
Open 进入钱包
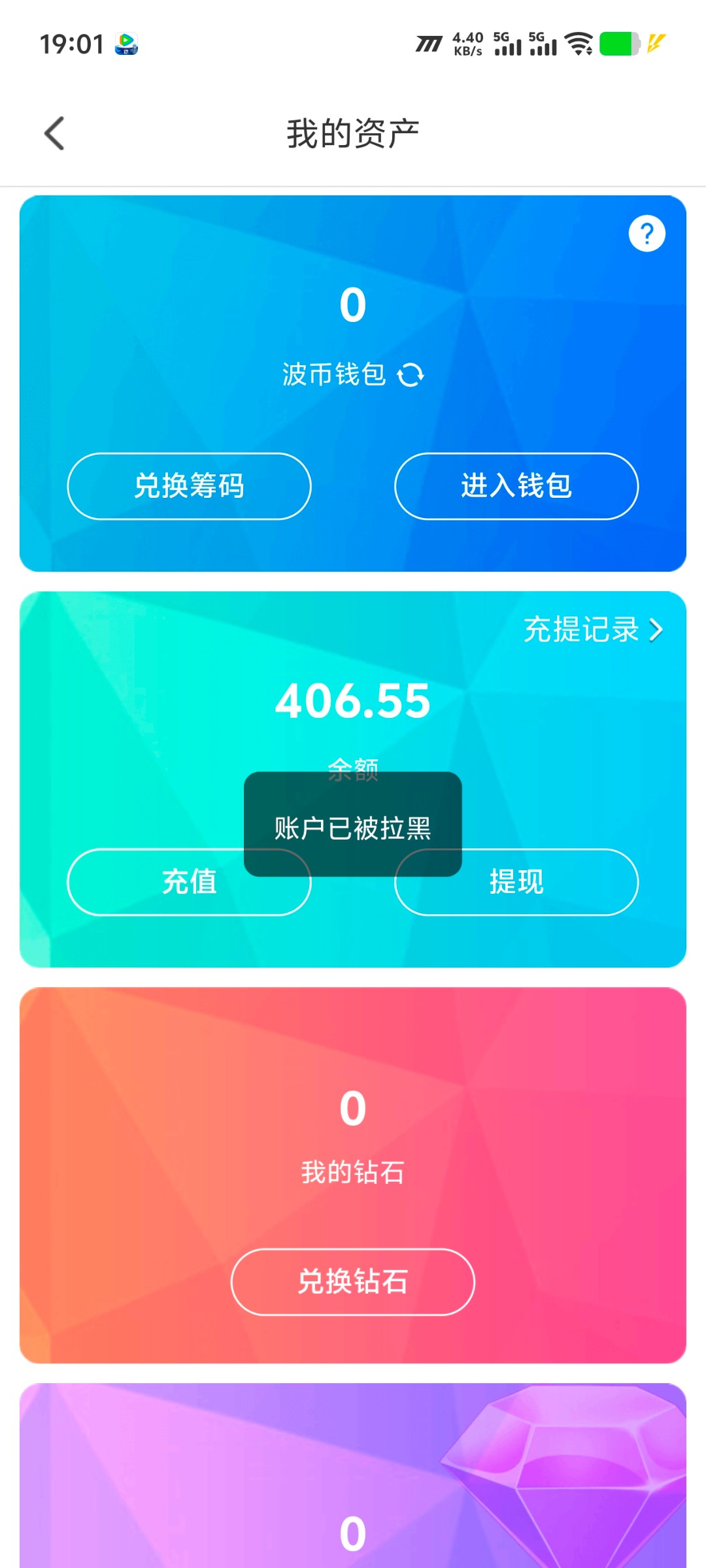516,486
